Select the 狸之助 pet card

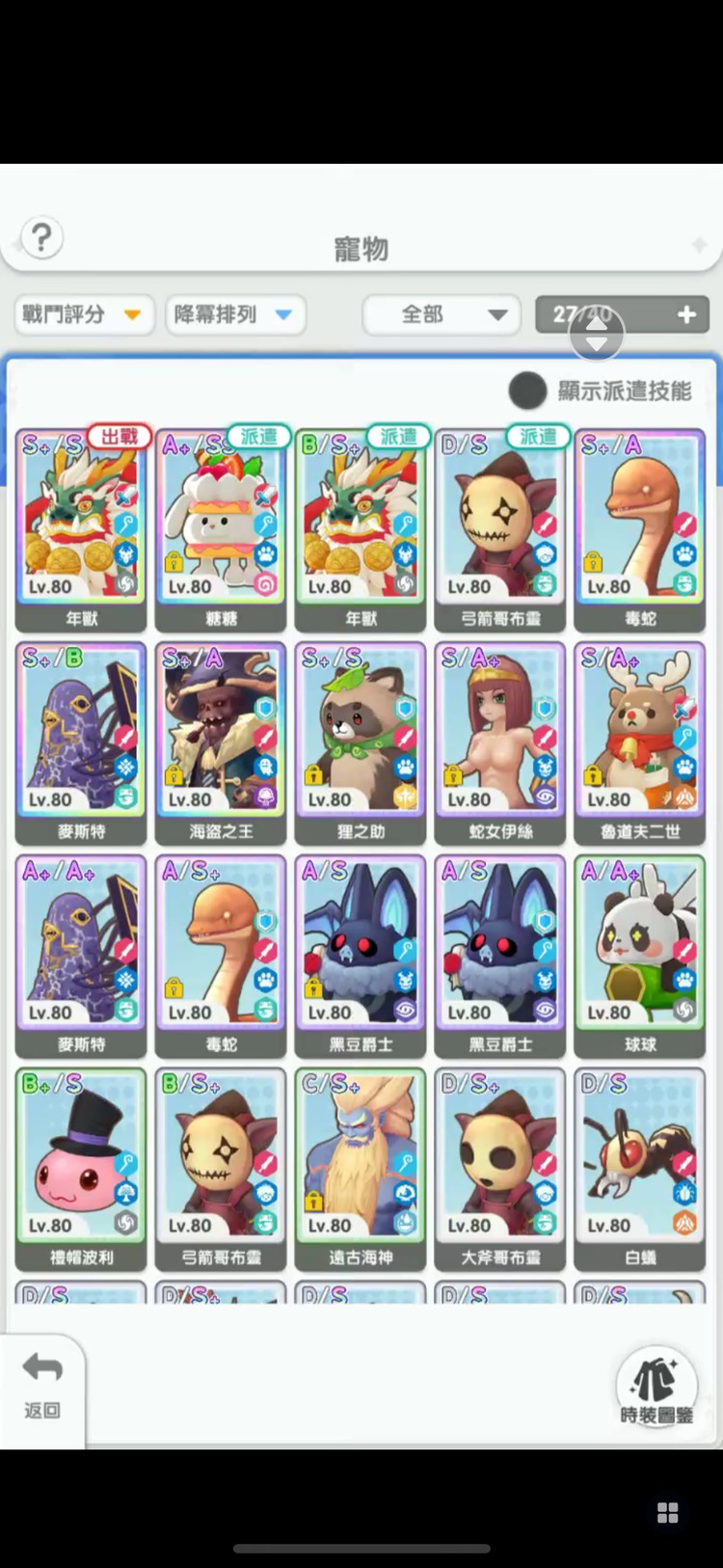361,742
